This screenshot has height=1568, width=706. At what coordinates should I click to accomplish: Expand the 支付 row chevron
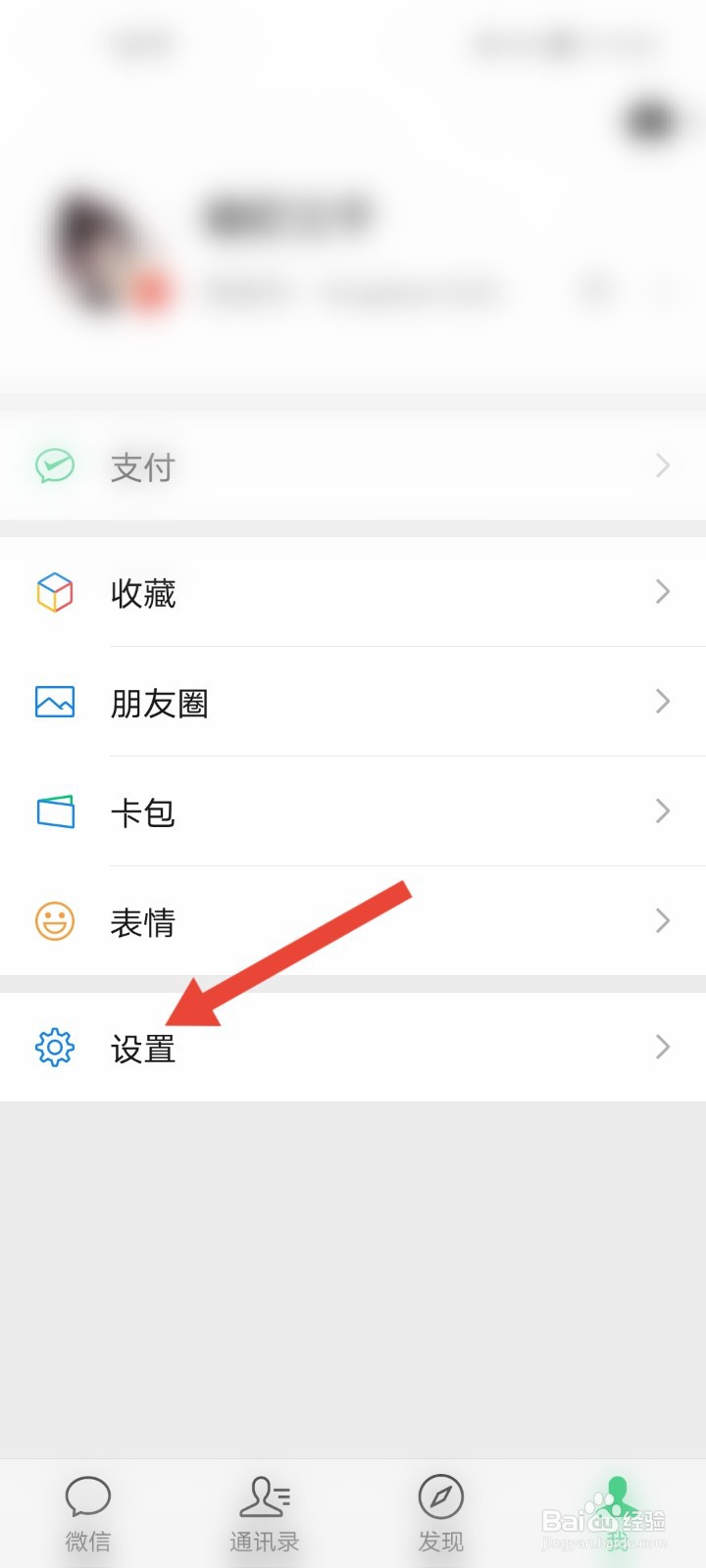click(x=663, y=465)
